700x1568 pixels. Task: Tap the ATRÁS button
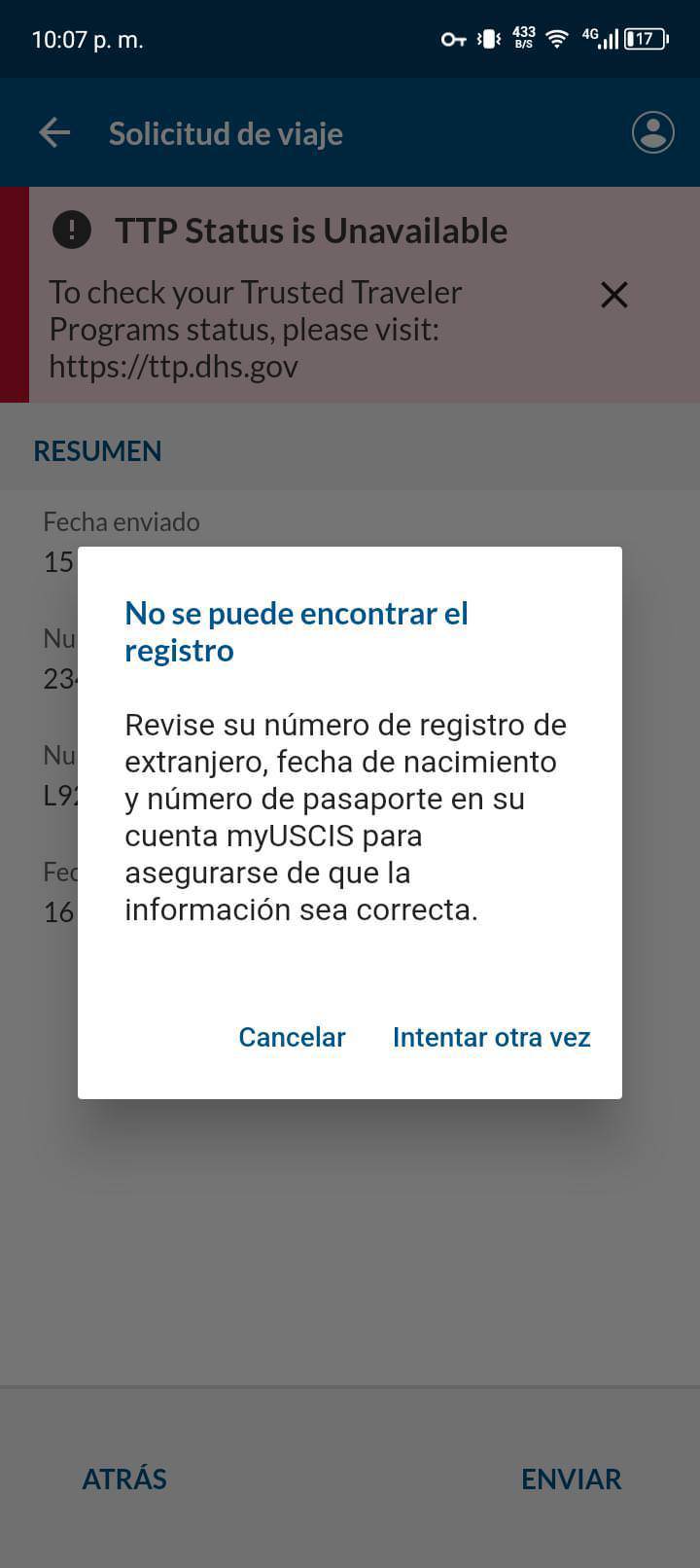(124, 1479)
